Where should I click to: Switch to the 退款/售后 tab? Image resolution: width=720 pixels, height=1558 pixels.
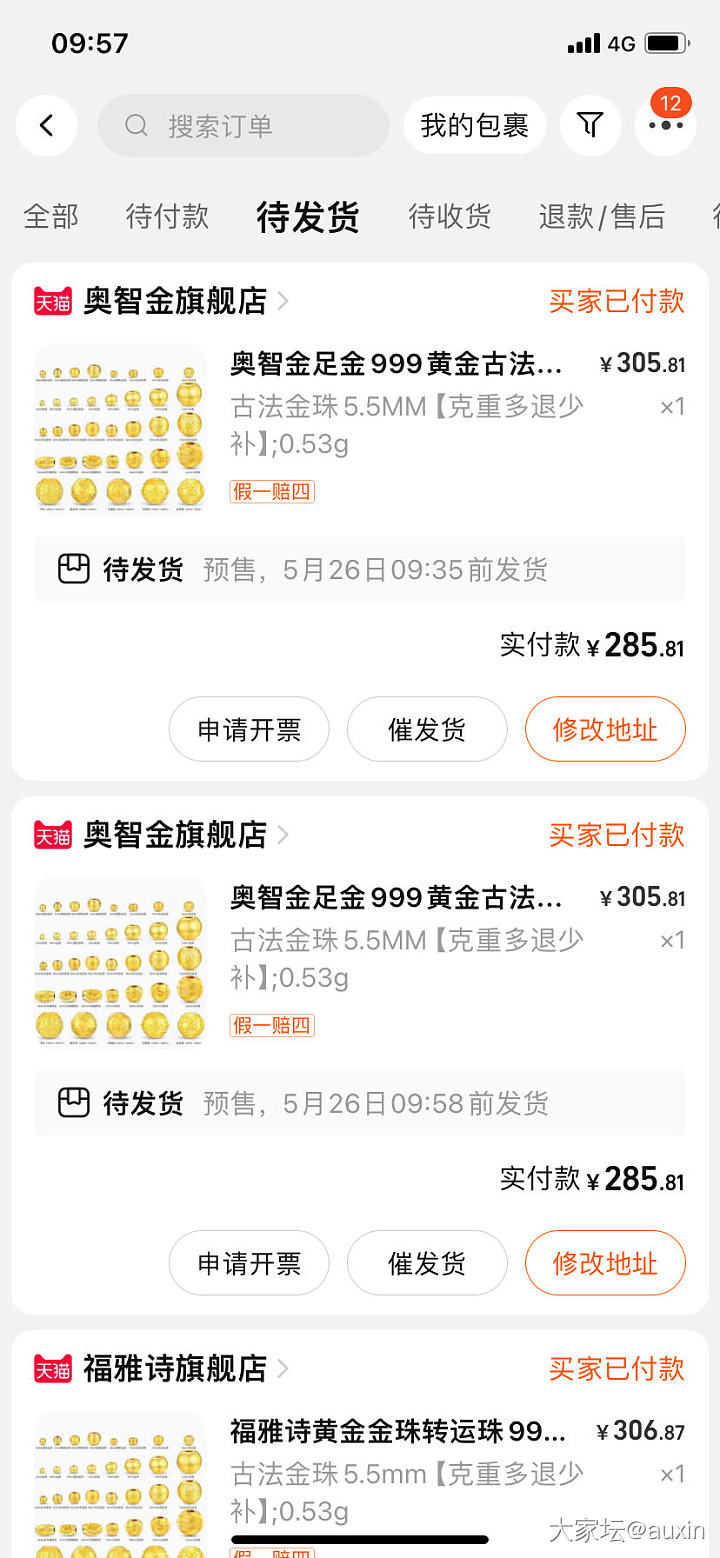tap(601, 216)
